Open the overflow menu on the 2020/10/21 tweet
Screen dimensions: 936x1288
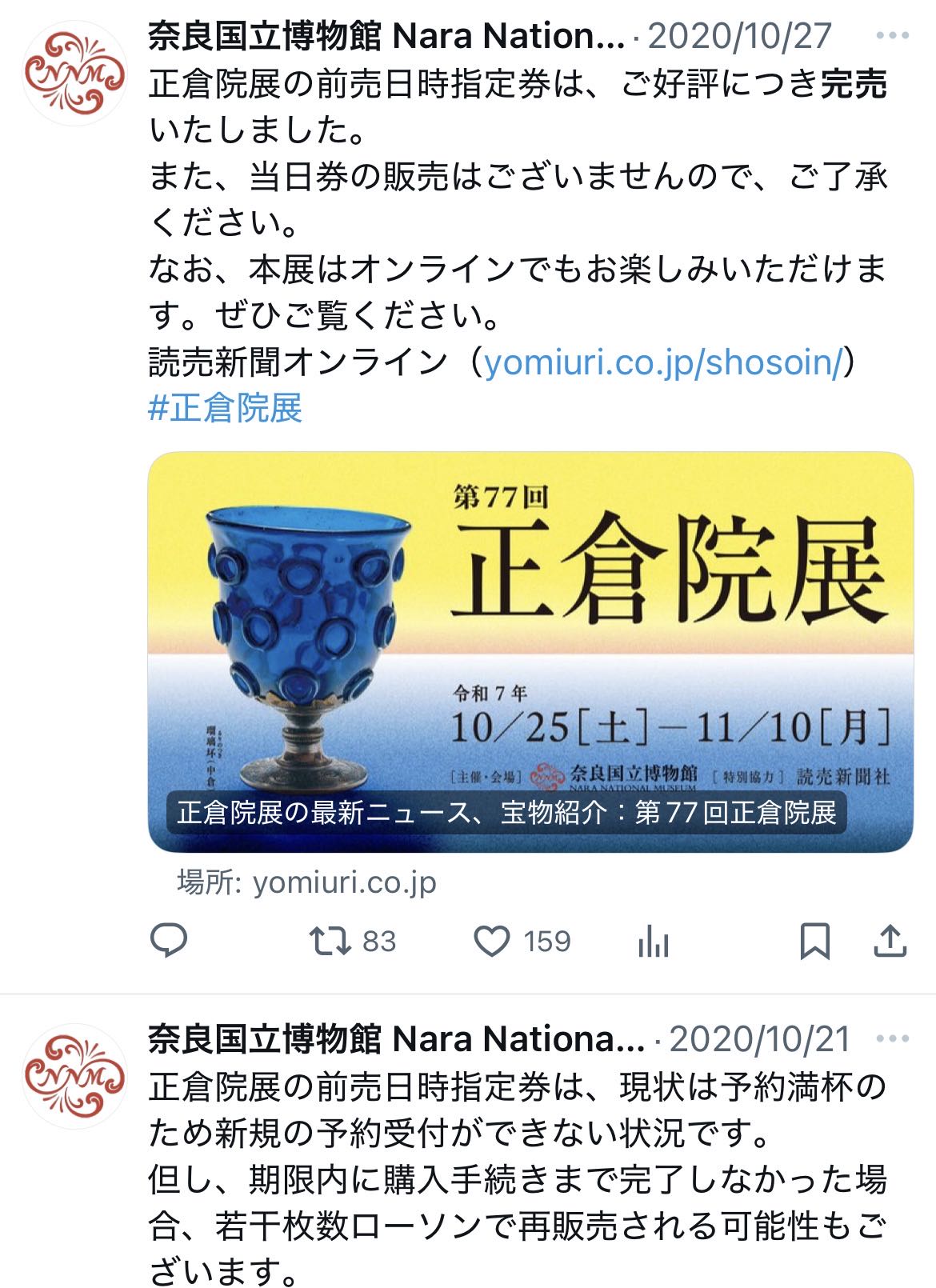(892, 1039)
